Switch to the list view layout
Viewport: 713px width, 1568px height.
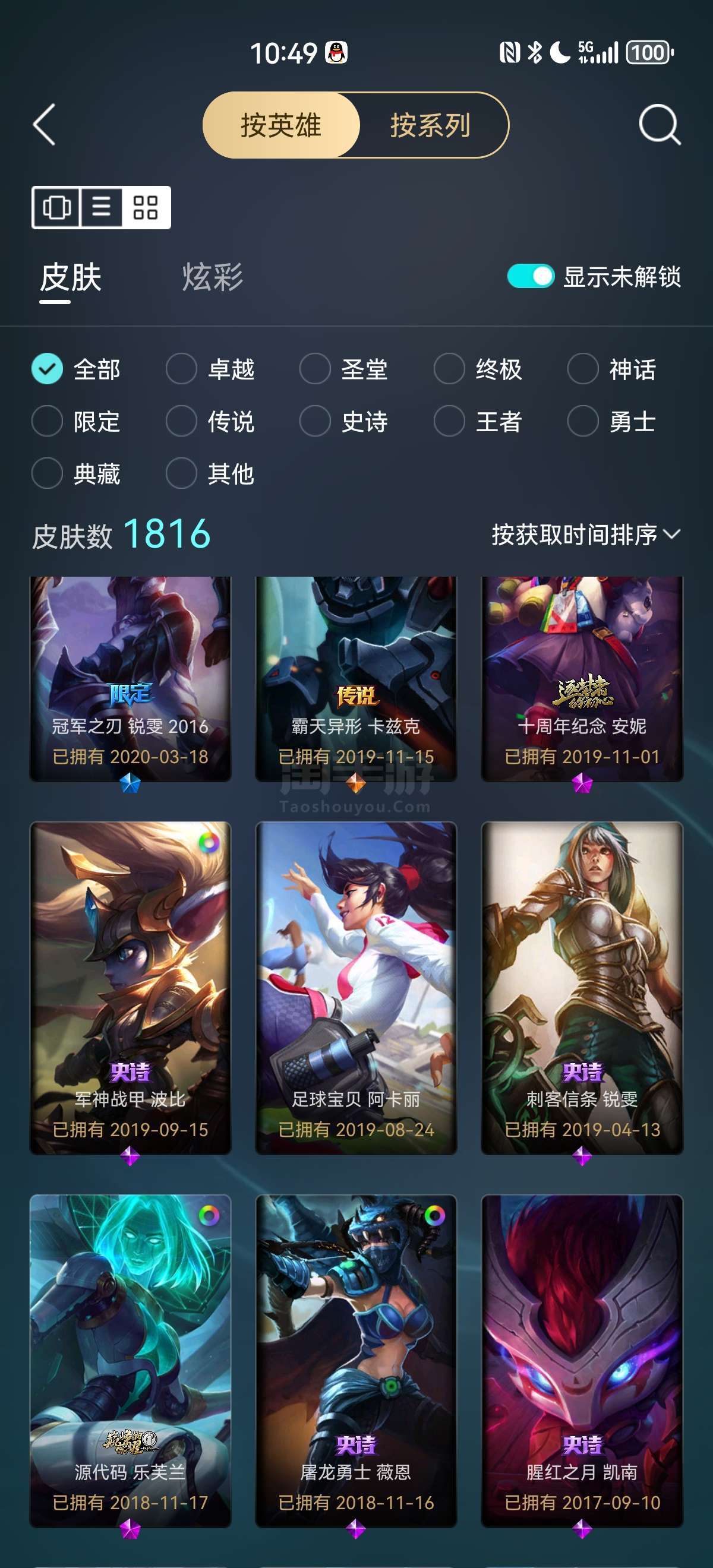coord(101,207)
